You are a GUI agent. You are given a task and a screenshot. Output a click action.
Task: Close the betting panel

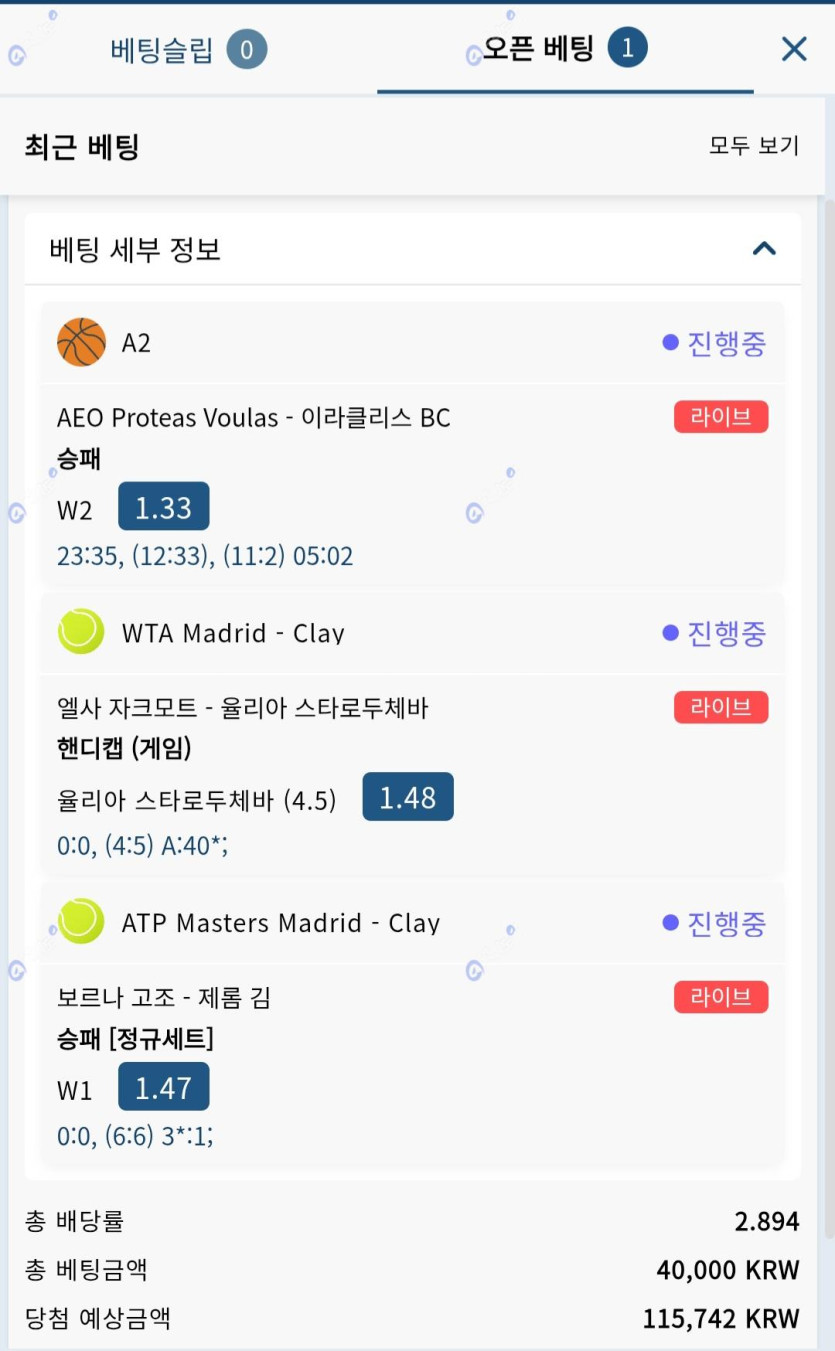(x=794, y=49)
